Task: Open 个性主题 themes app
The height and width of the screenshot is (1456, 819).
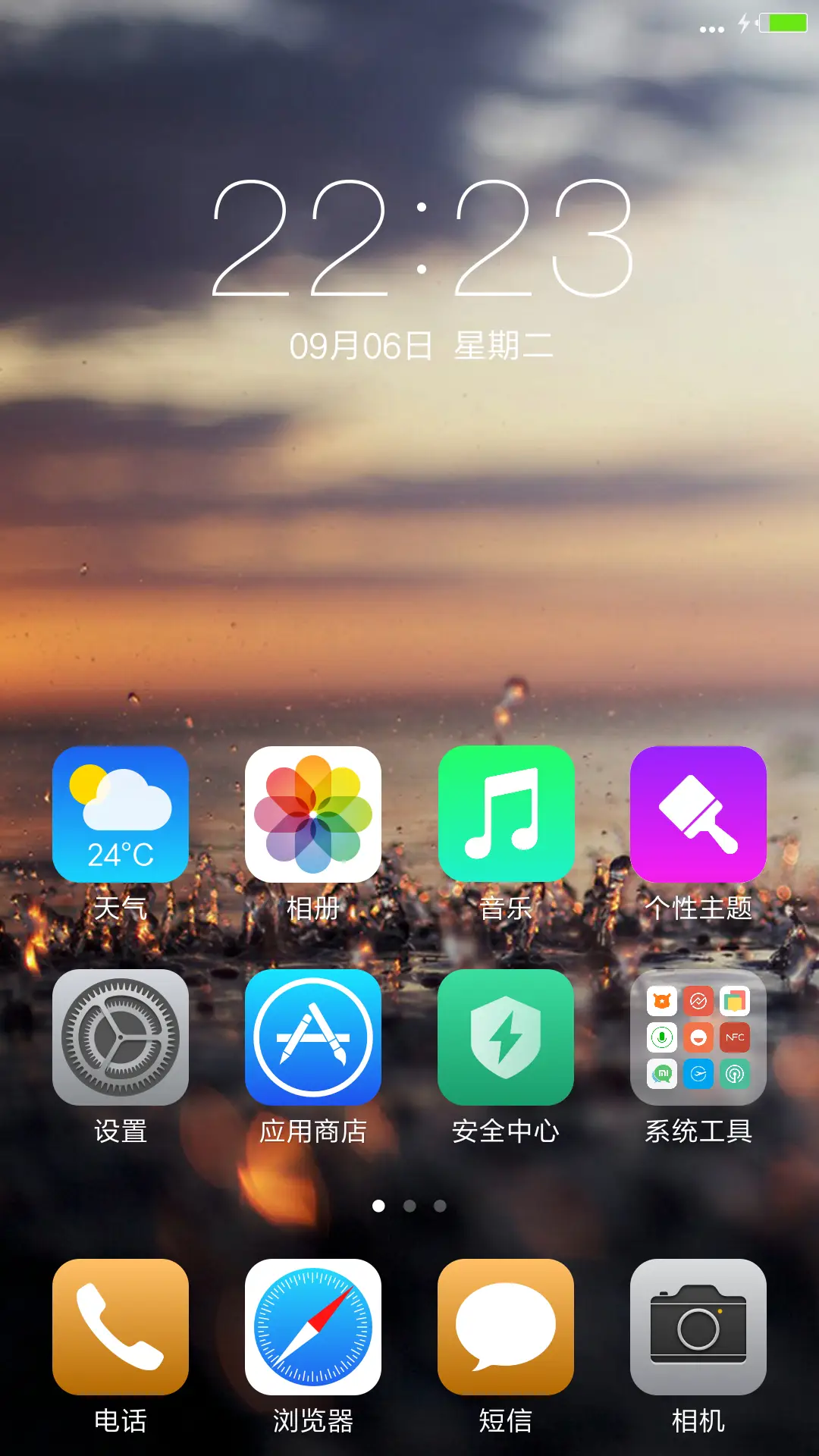Action: coord(698,814)
